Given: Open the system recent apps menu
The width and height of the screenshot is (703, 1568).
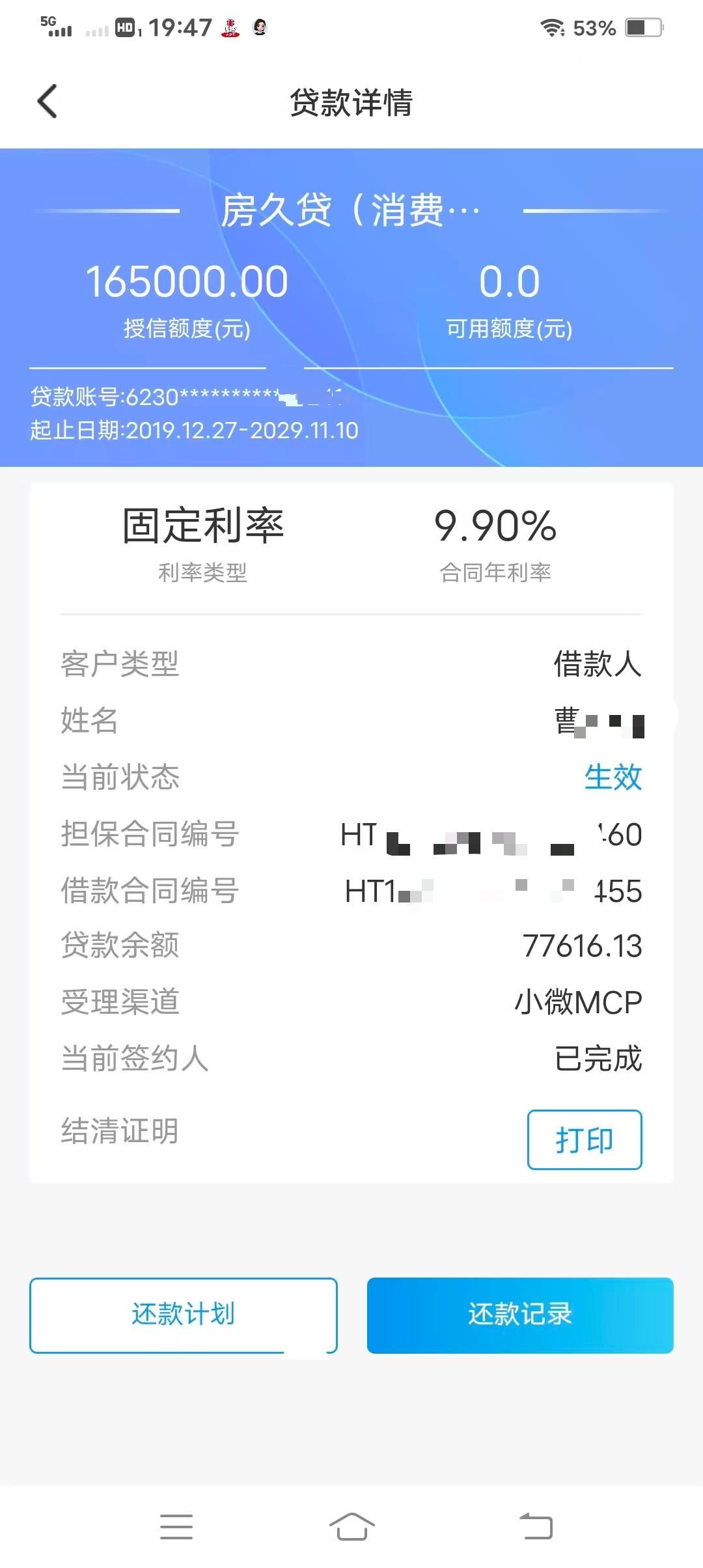Looking at the screenshot, I should (x=176, y=1526).
